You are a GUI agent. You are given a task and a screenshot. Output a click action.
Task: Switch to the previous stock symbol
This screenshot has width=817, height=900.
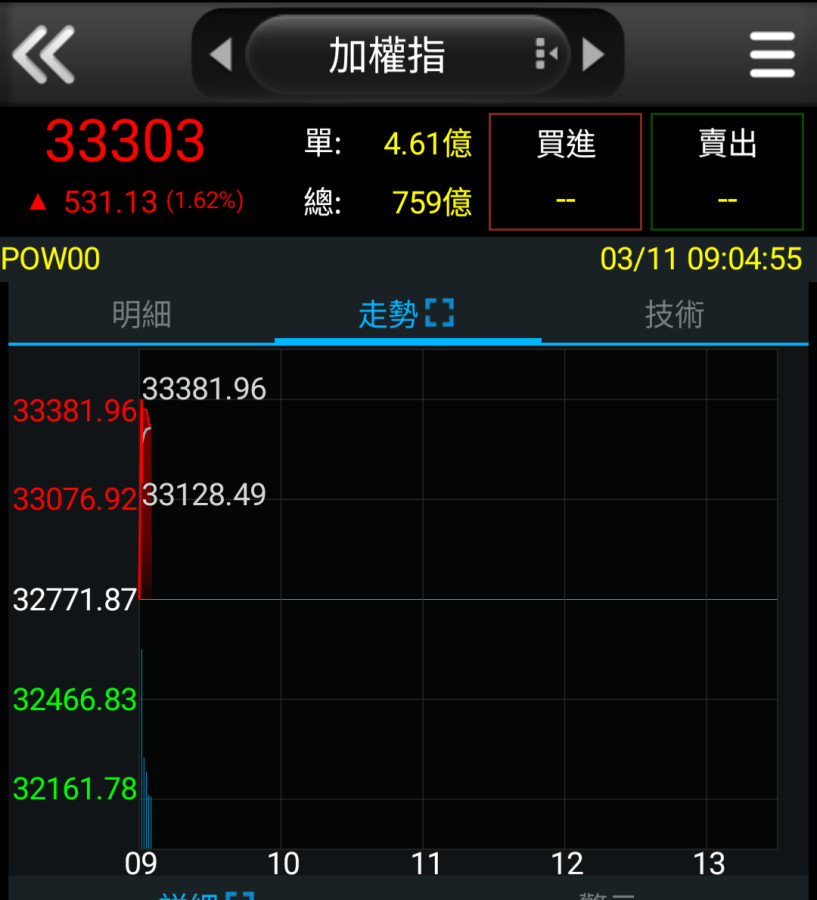pyautogui.click(x=220, y=54)
